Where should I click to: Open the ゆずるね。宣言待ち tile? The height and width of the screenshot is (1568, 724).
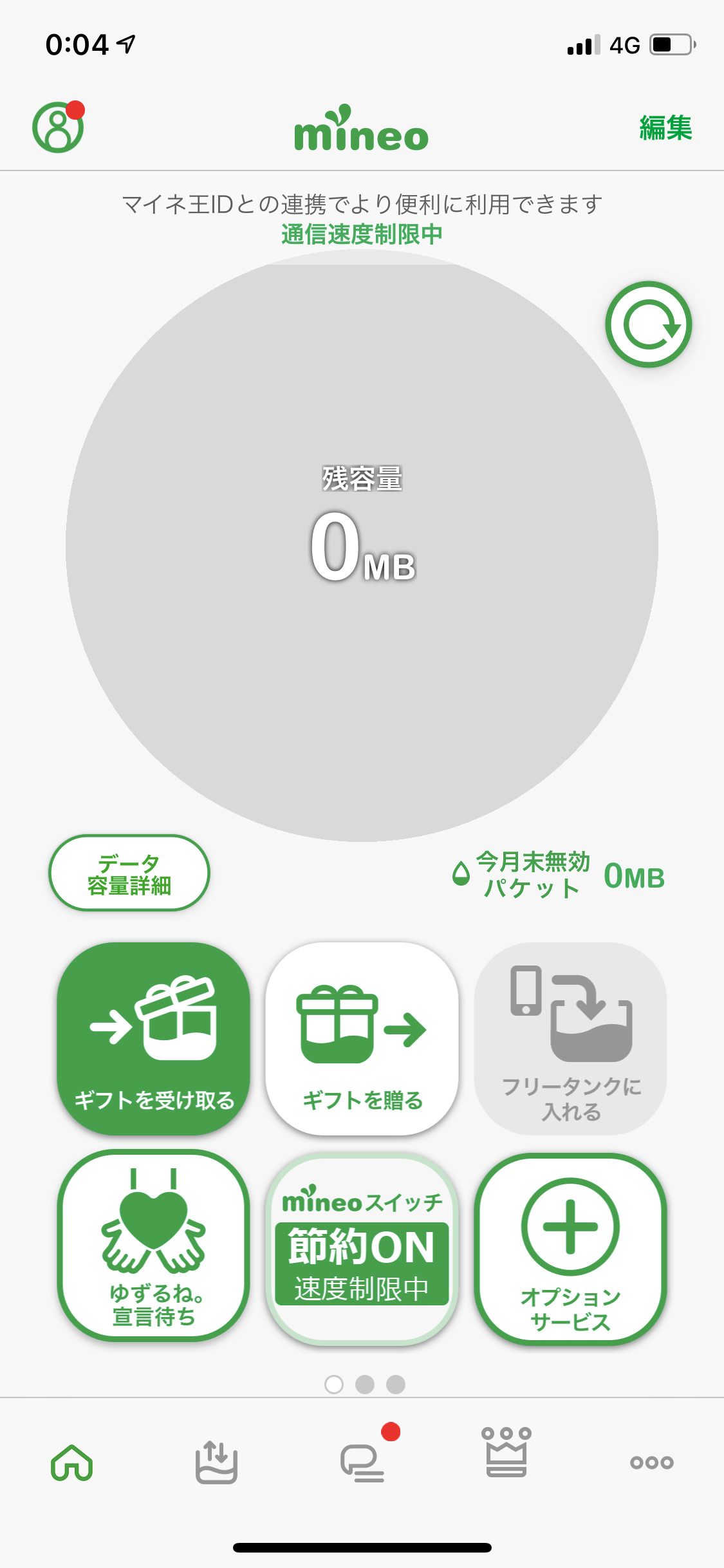coord(154,1246)
